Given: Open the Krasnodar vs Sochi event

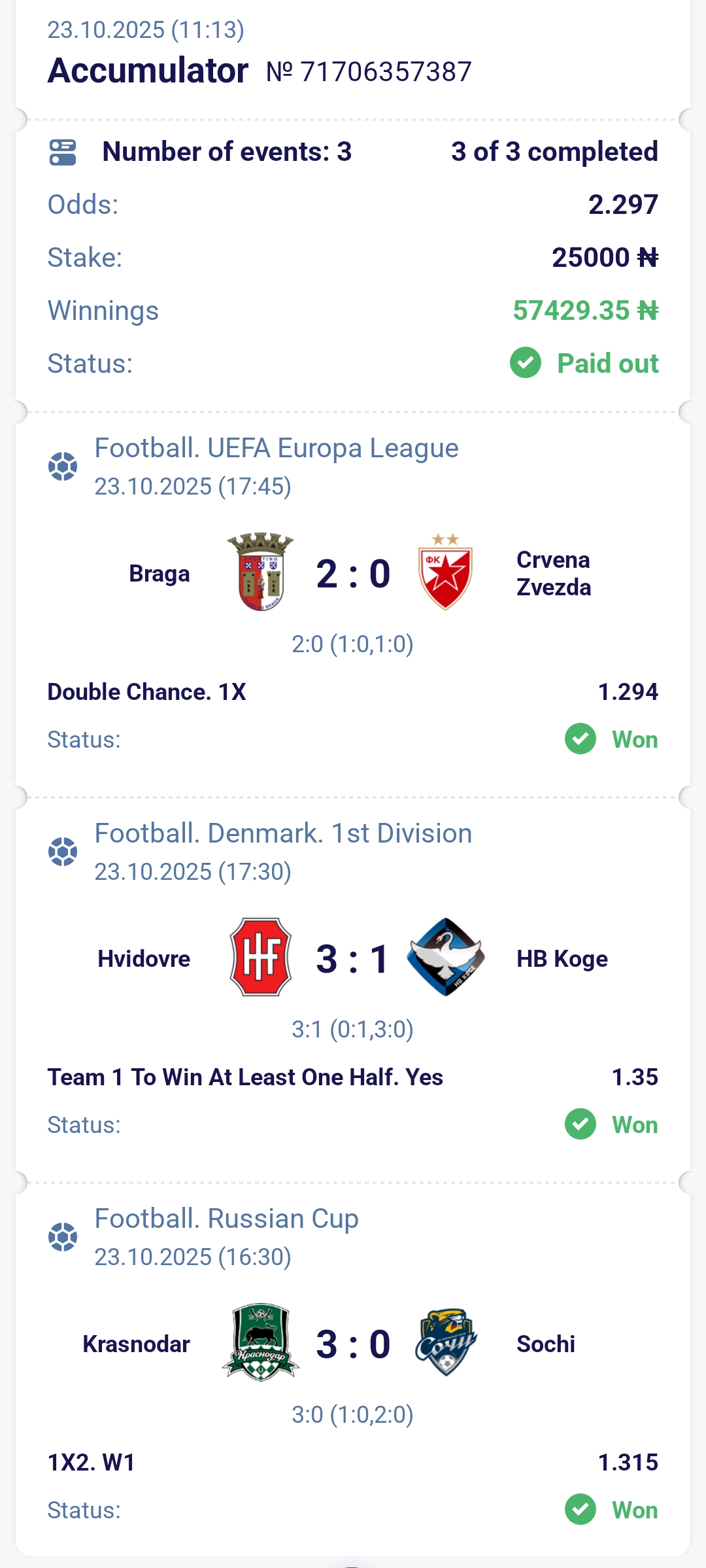Looking at the screenshot, I should (x=353, y=1344).
